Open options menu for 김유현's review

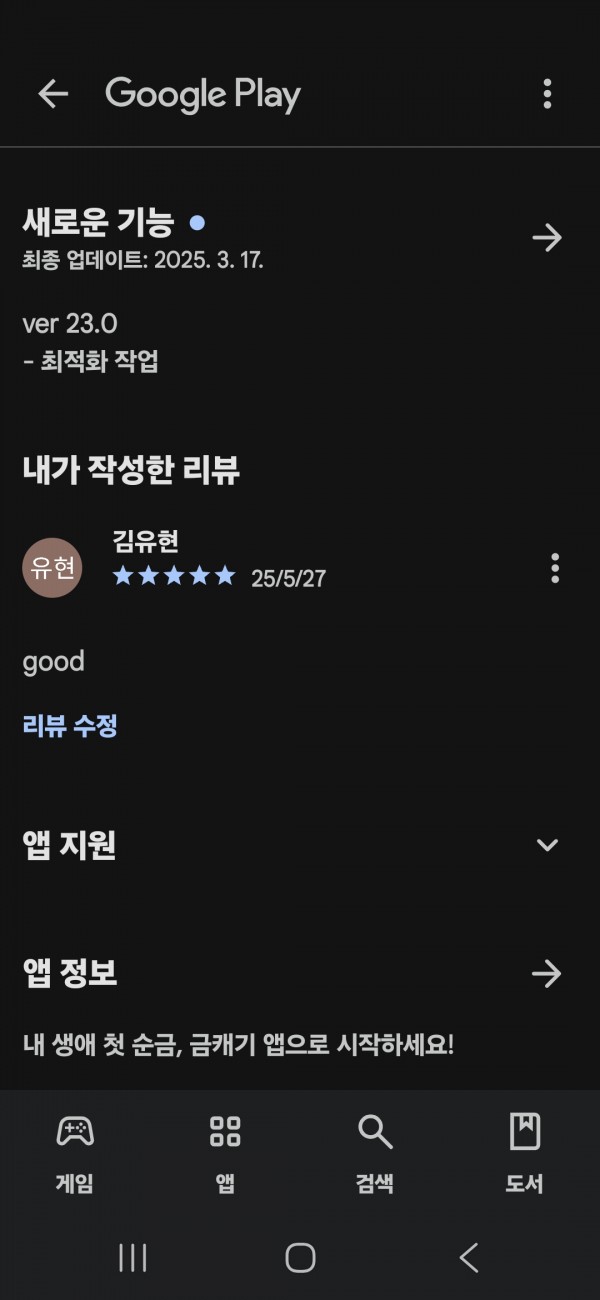(555, 568)
